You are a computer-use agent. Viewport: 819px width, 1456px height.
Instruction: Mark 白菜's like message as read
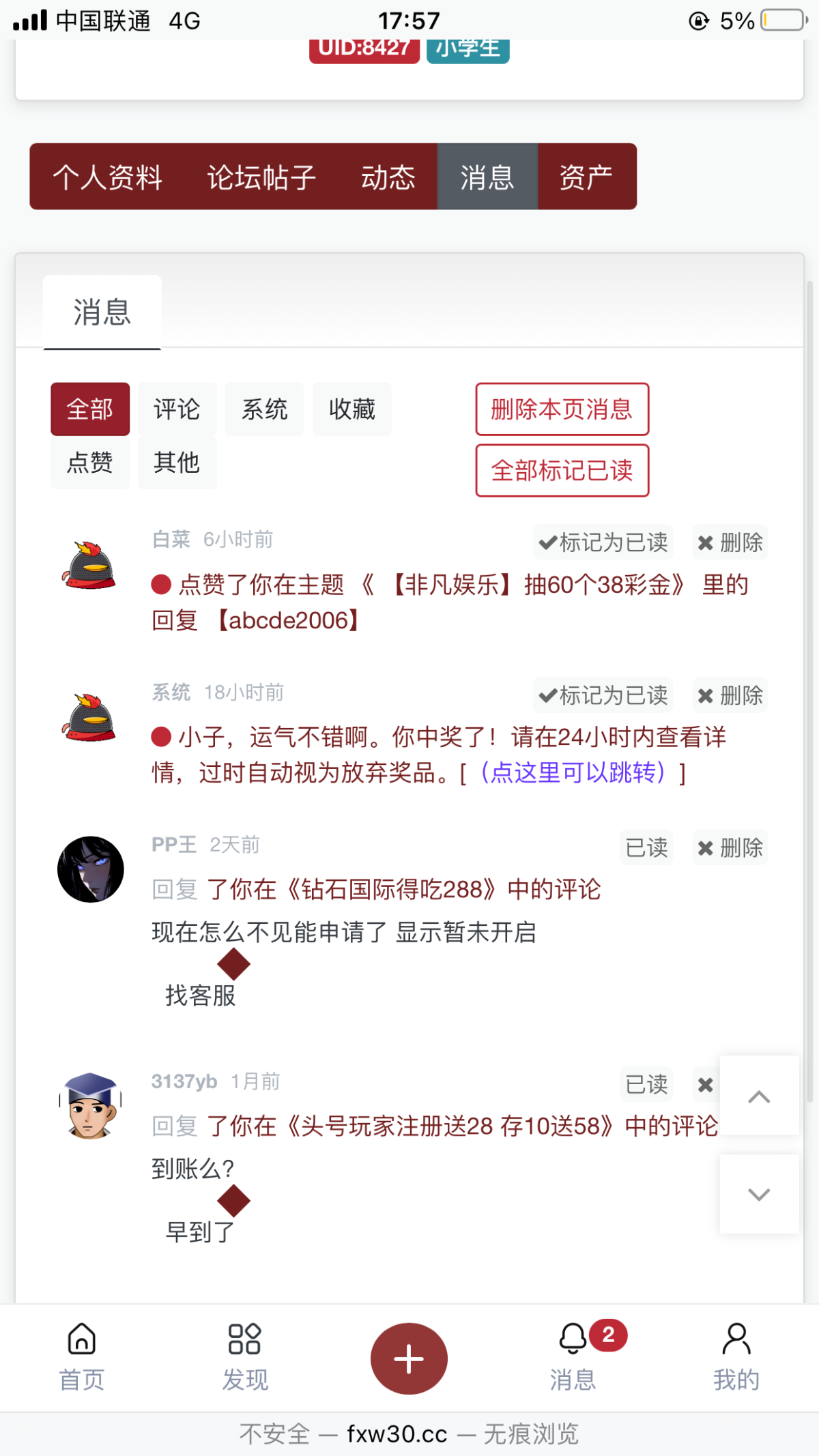[x=603, y=542]
